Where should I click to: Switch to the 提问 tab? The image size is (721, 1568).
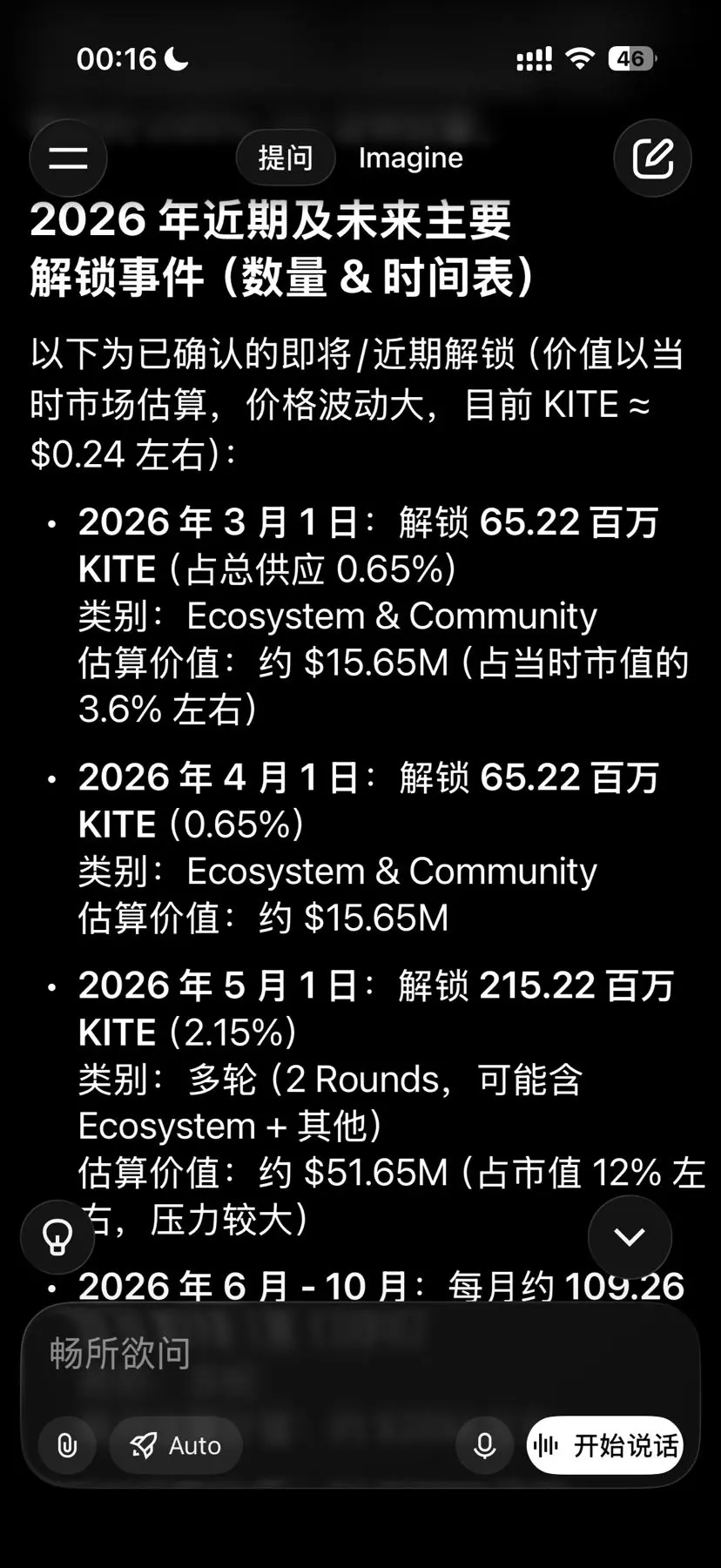tap(285, 158)
